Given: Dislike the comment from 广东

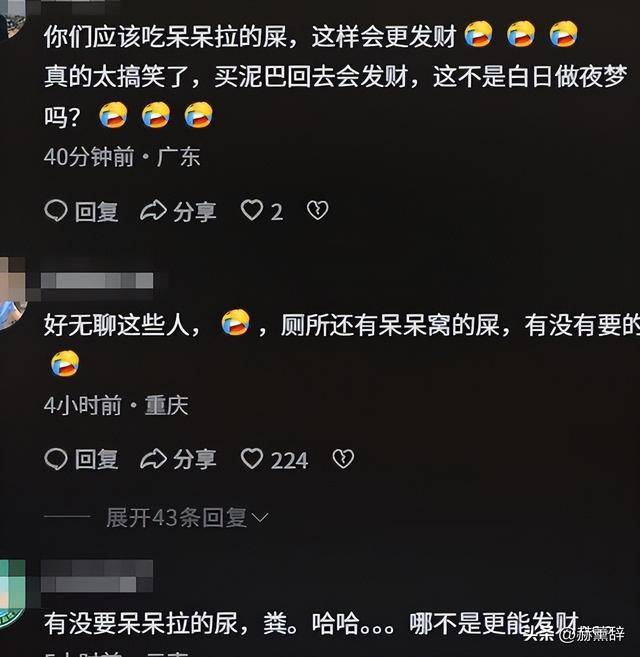Looking at the screenshot, I should coord(317,211).
